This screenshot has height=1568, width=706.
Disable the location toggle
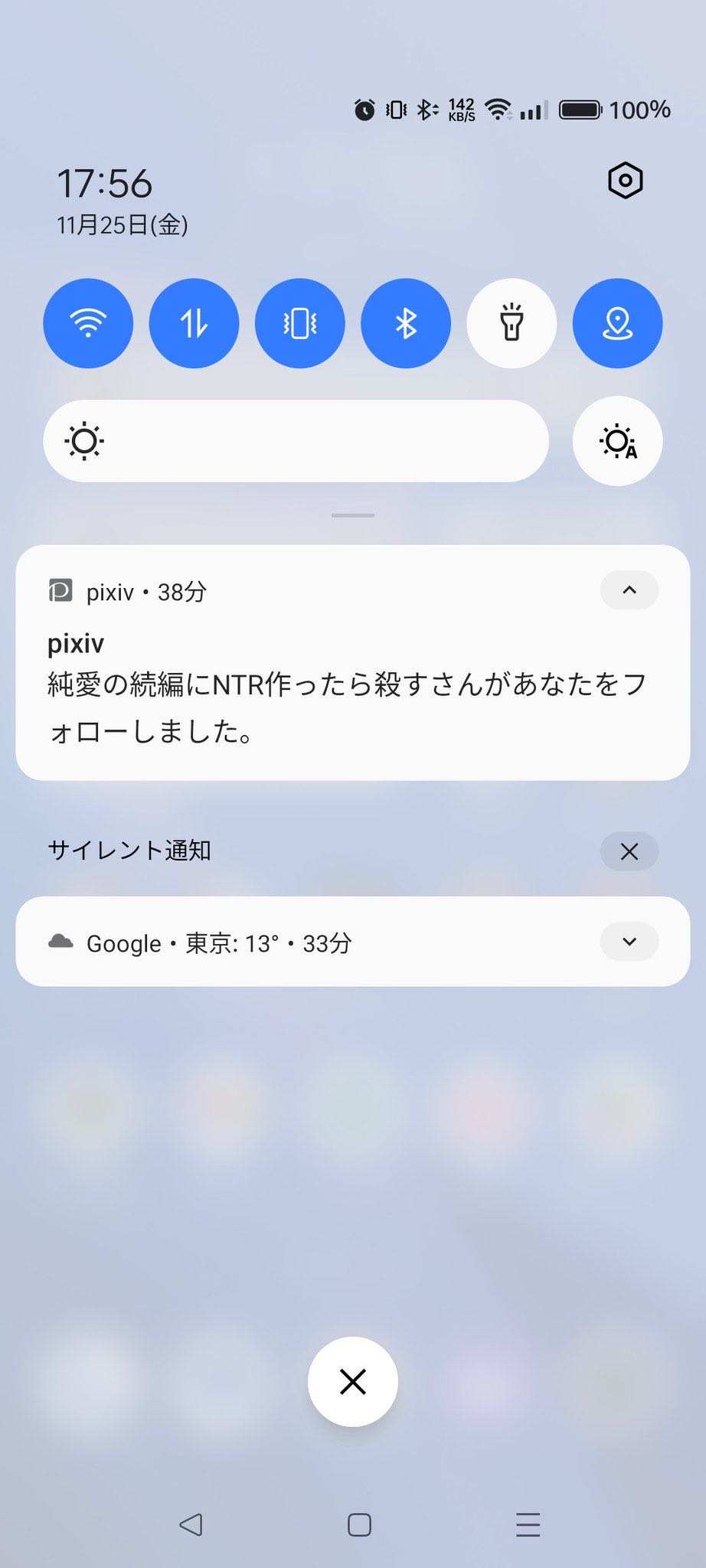pyautogui.click(x=617, y=323)
